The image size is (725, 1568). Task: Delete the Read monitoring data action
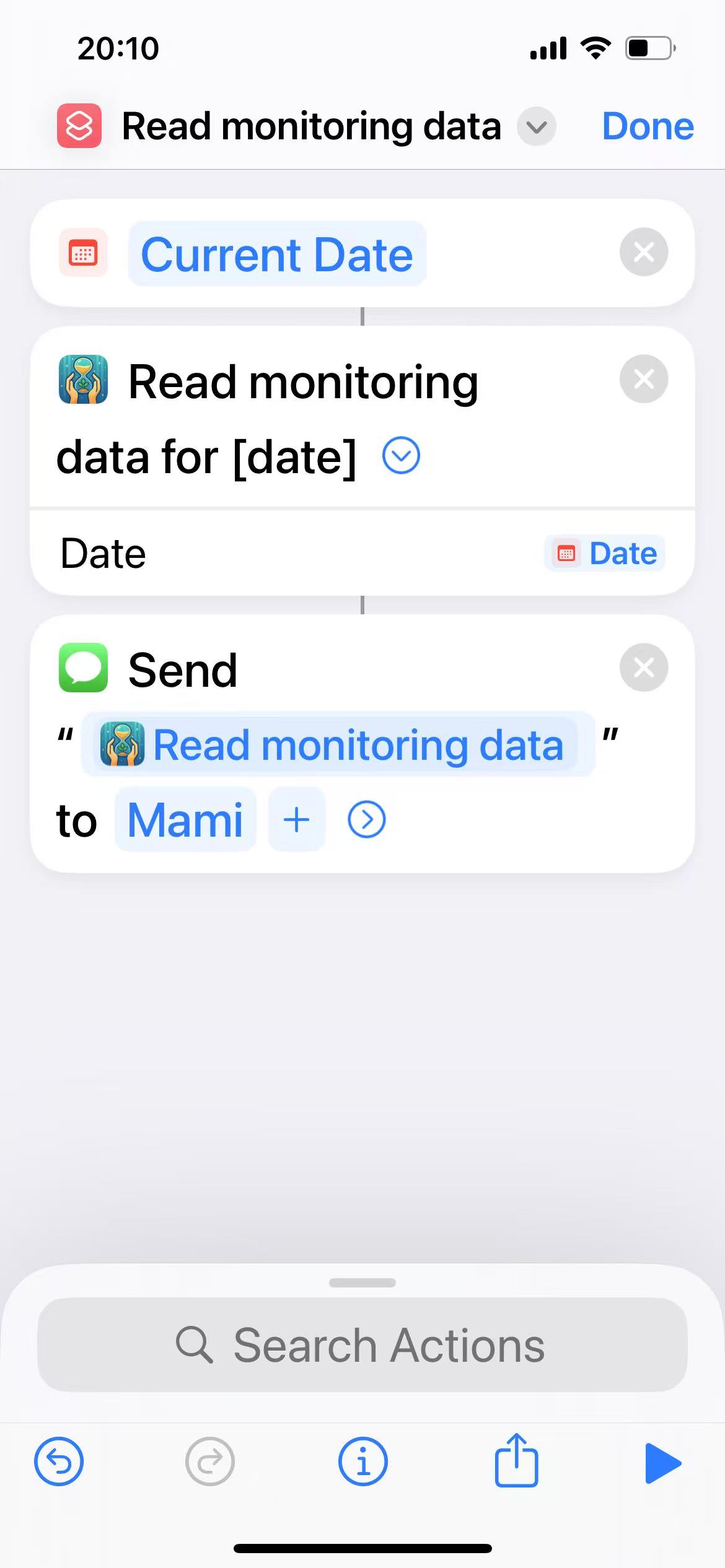(643, 379)
